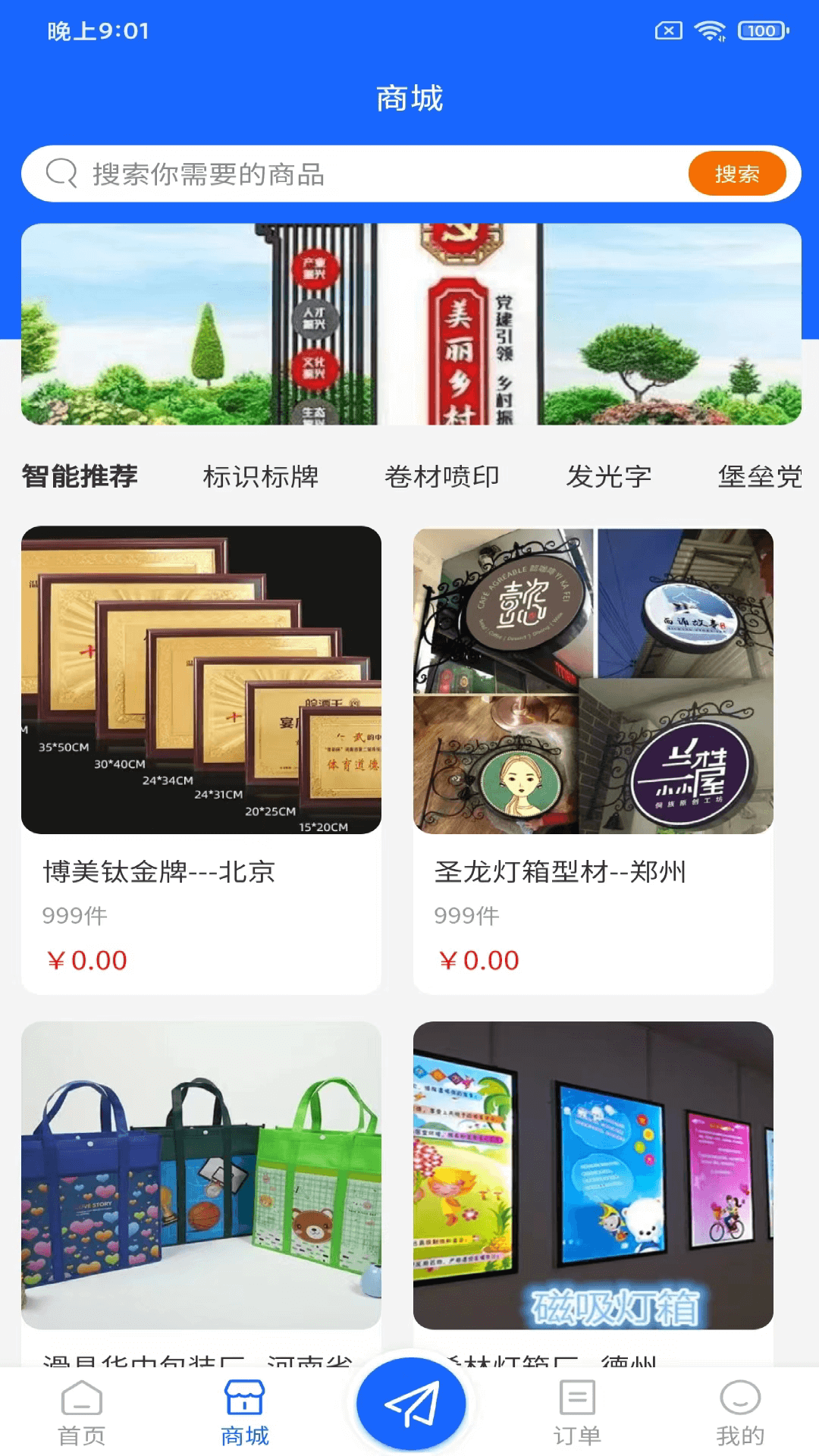Open the 博美钛金牌---北京 product card
Screen dimensions: 819x1456
click(201, 758)
